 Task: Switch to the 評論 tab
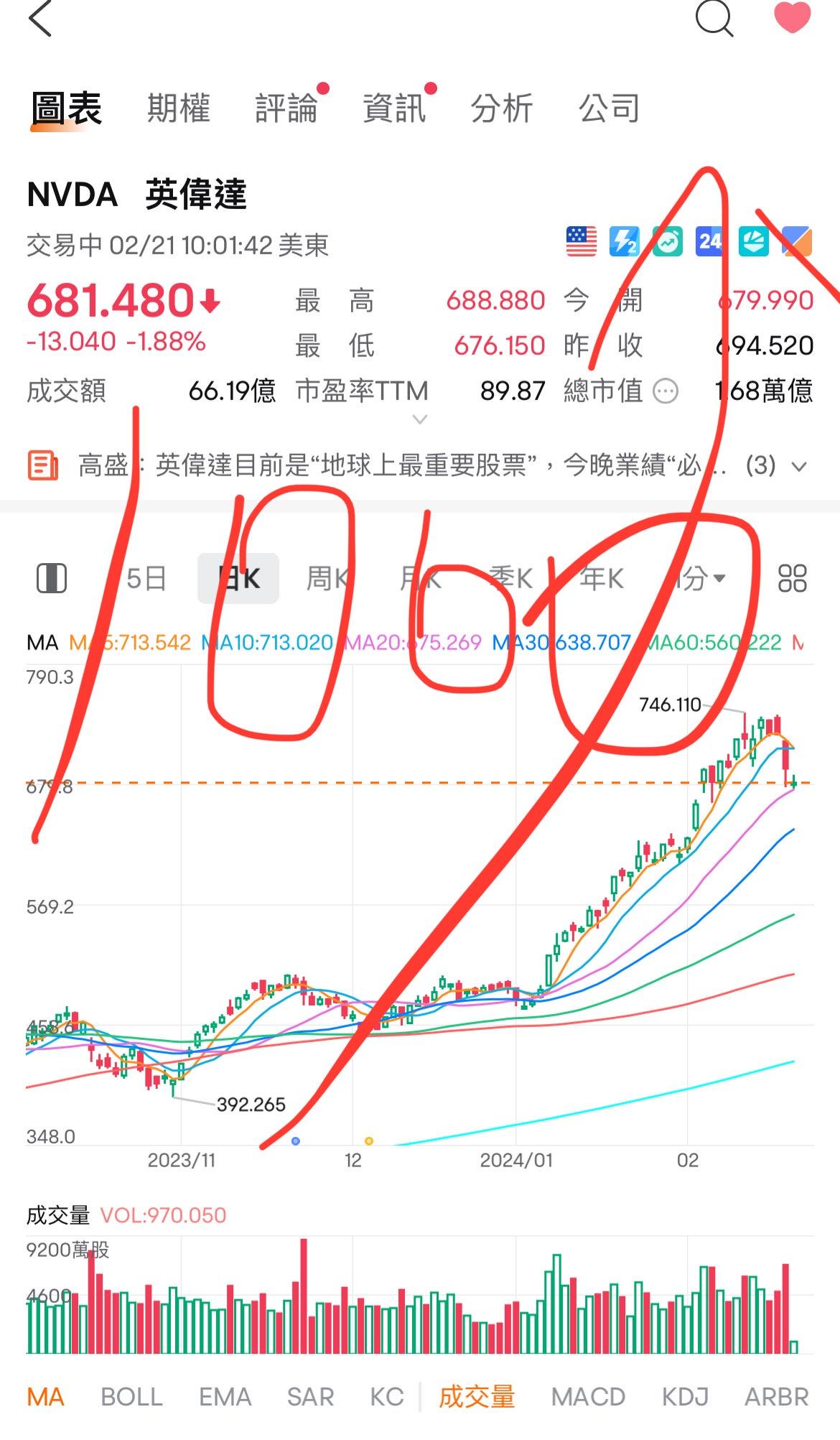tap(286, 108)
